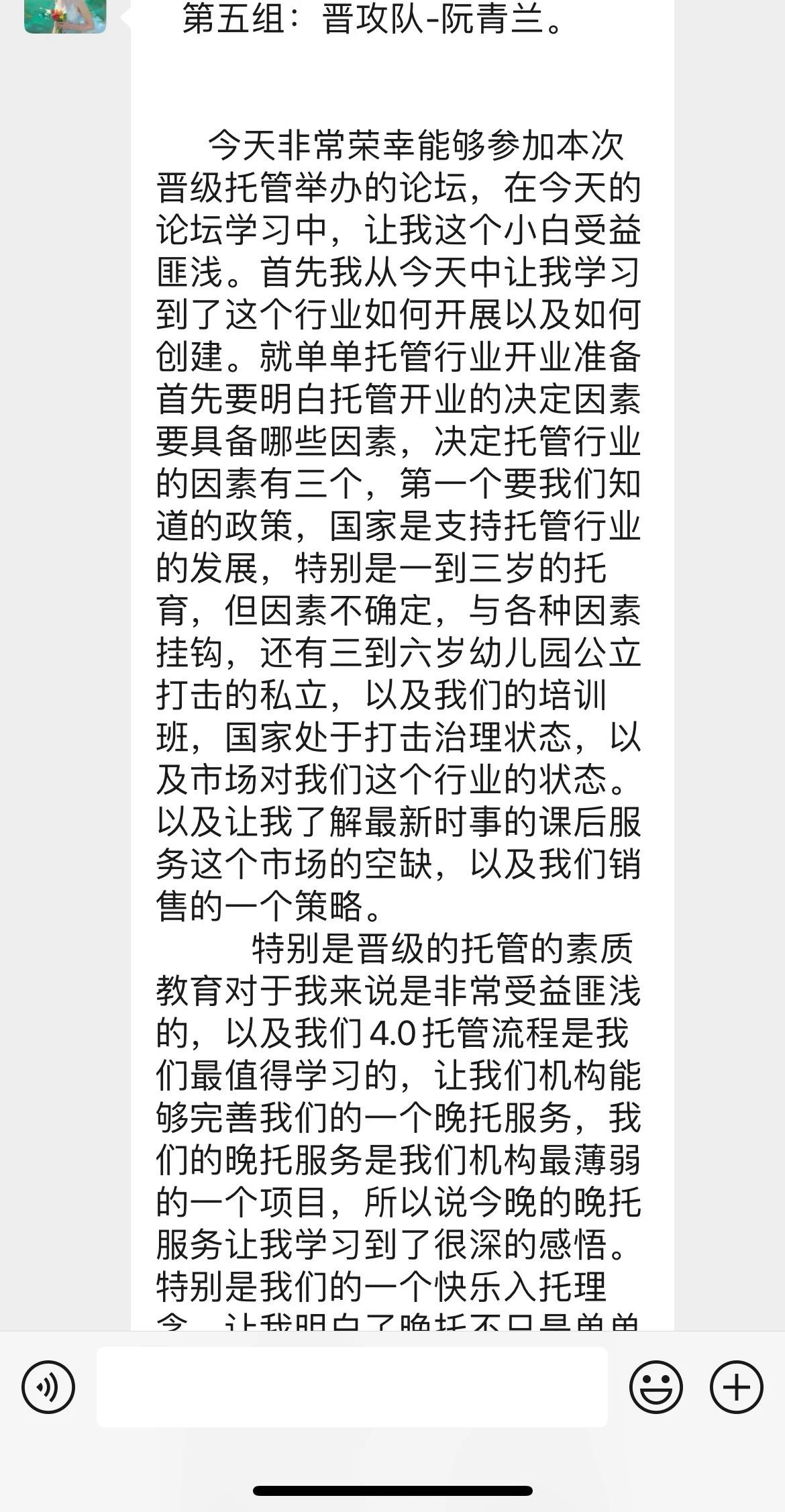Screen dimensions: 785x1512
Task: Tap the message text field
Action: pyautogui.click(x=352, y=1387)
